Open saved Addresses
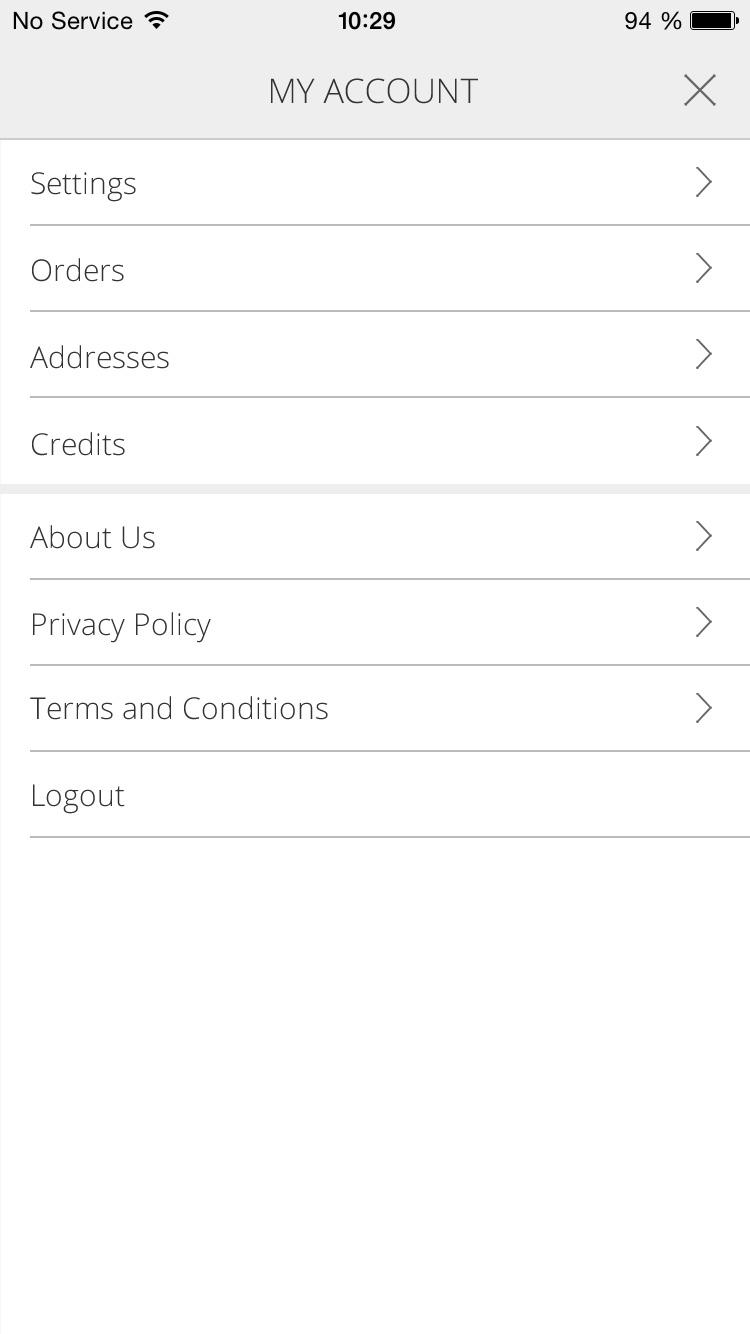This screenshot has width=750, height=1334. tap(375, 357)
